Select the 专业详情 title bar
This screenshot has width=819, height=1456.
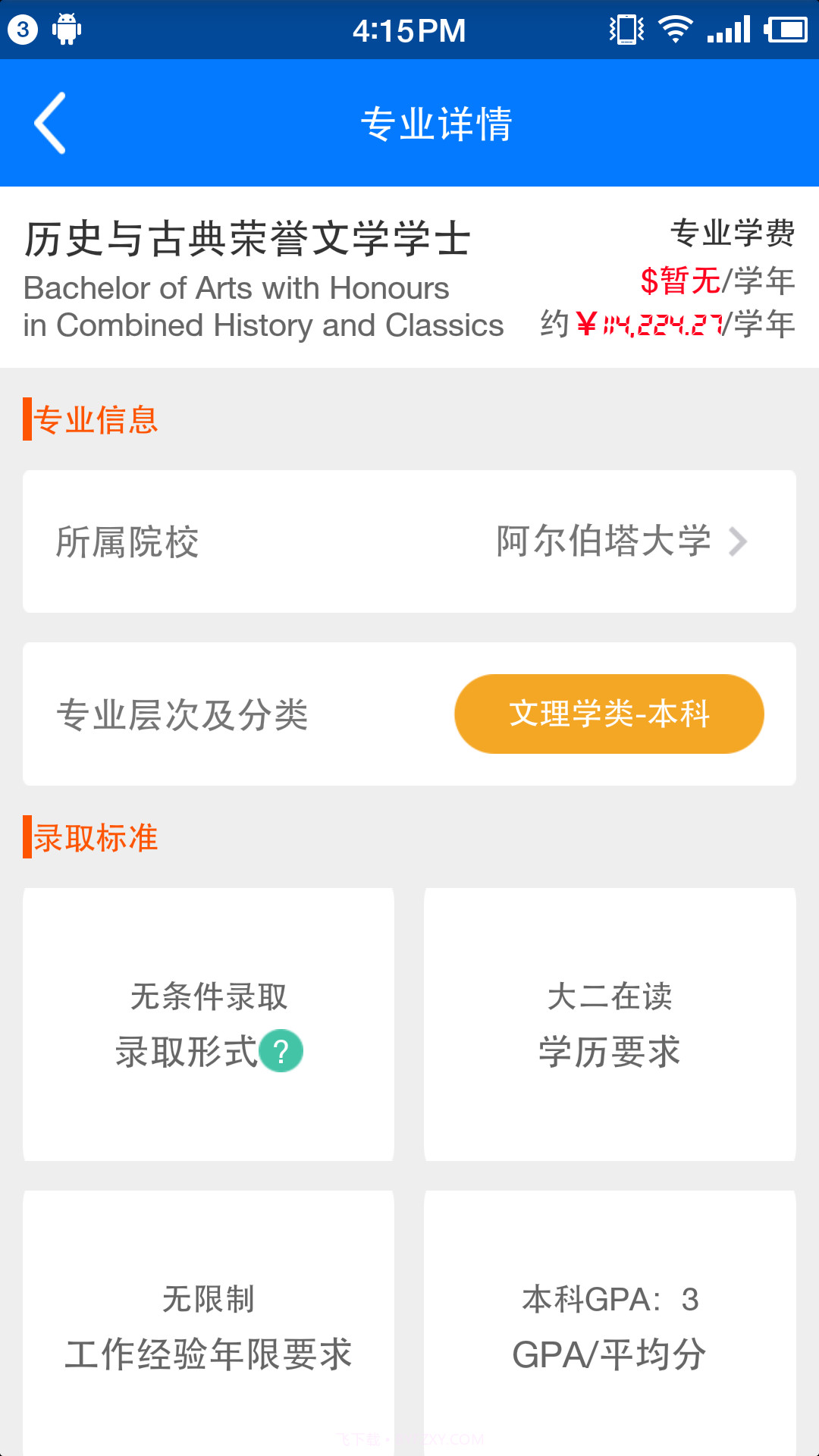437,124
